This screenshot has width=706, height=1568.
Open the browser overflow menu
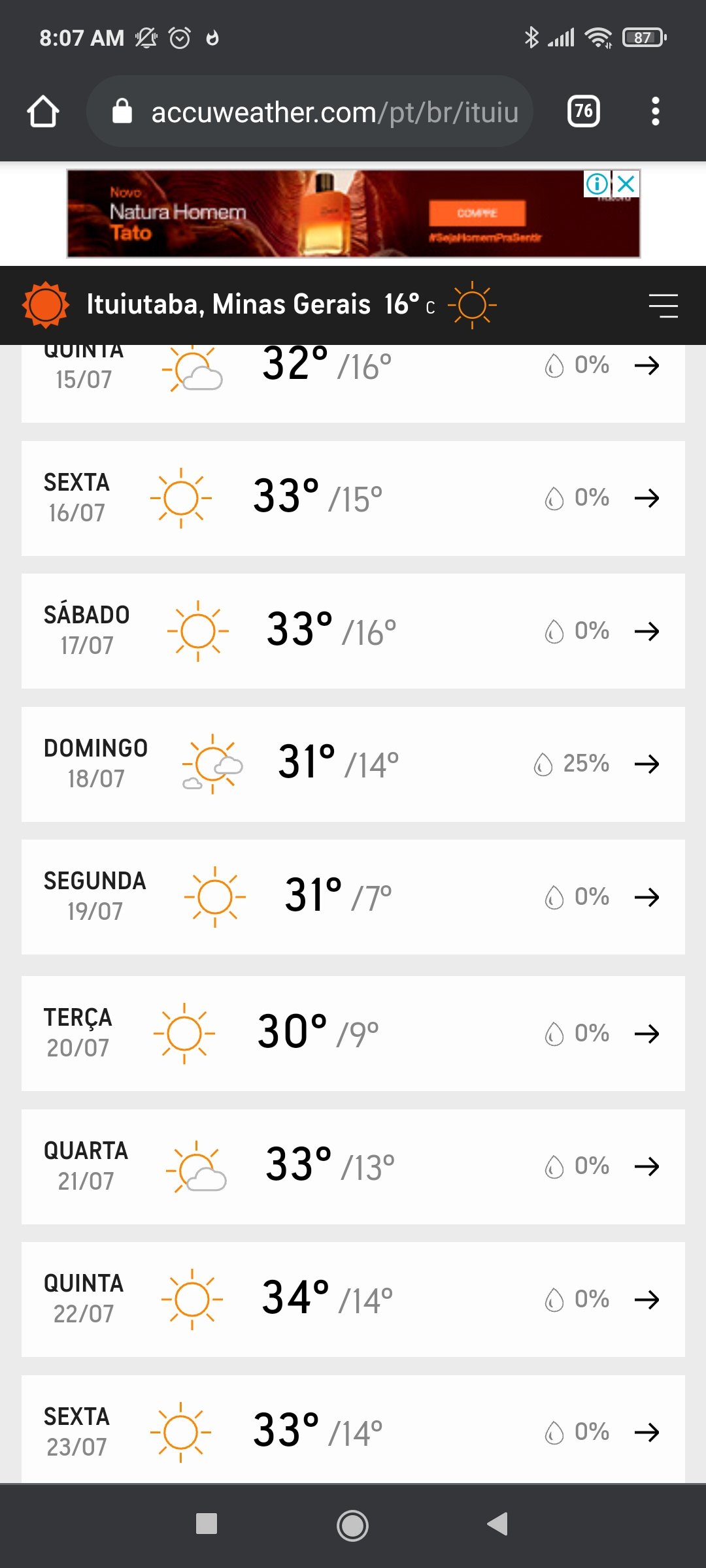point(656,111)
